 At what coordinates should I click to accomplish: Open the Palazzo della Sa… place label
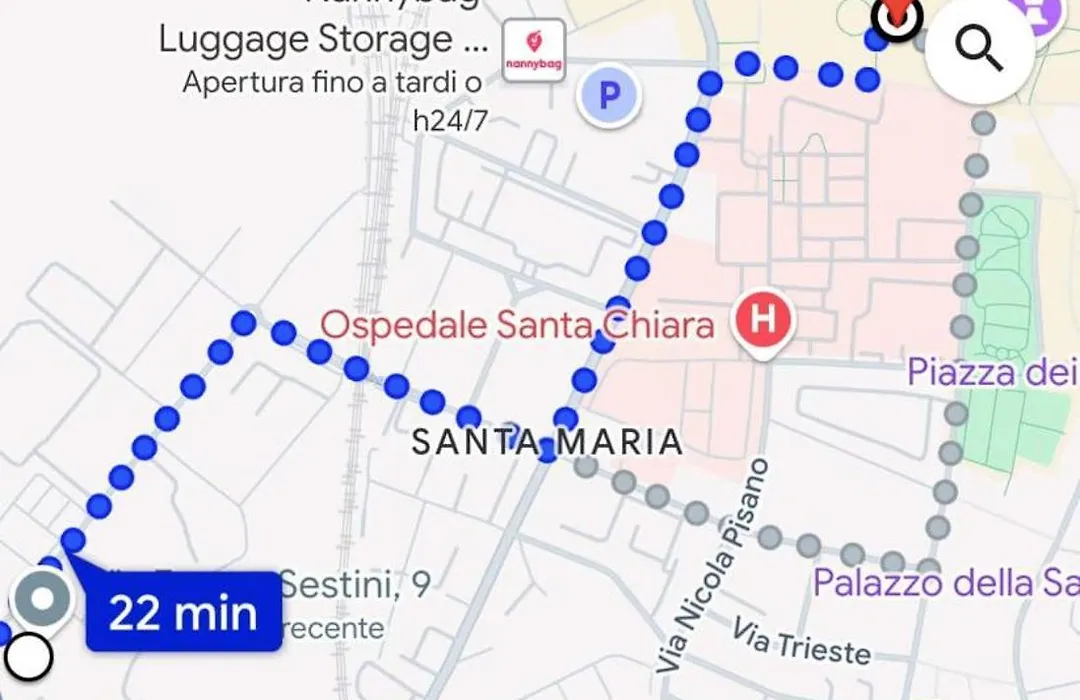tap(945, 582)
